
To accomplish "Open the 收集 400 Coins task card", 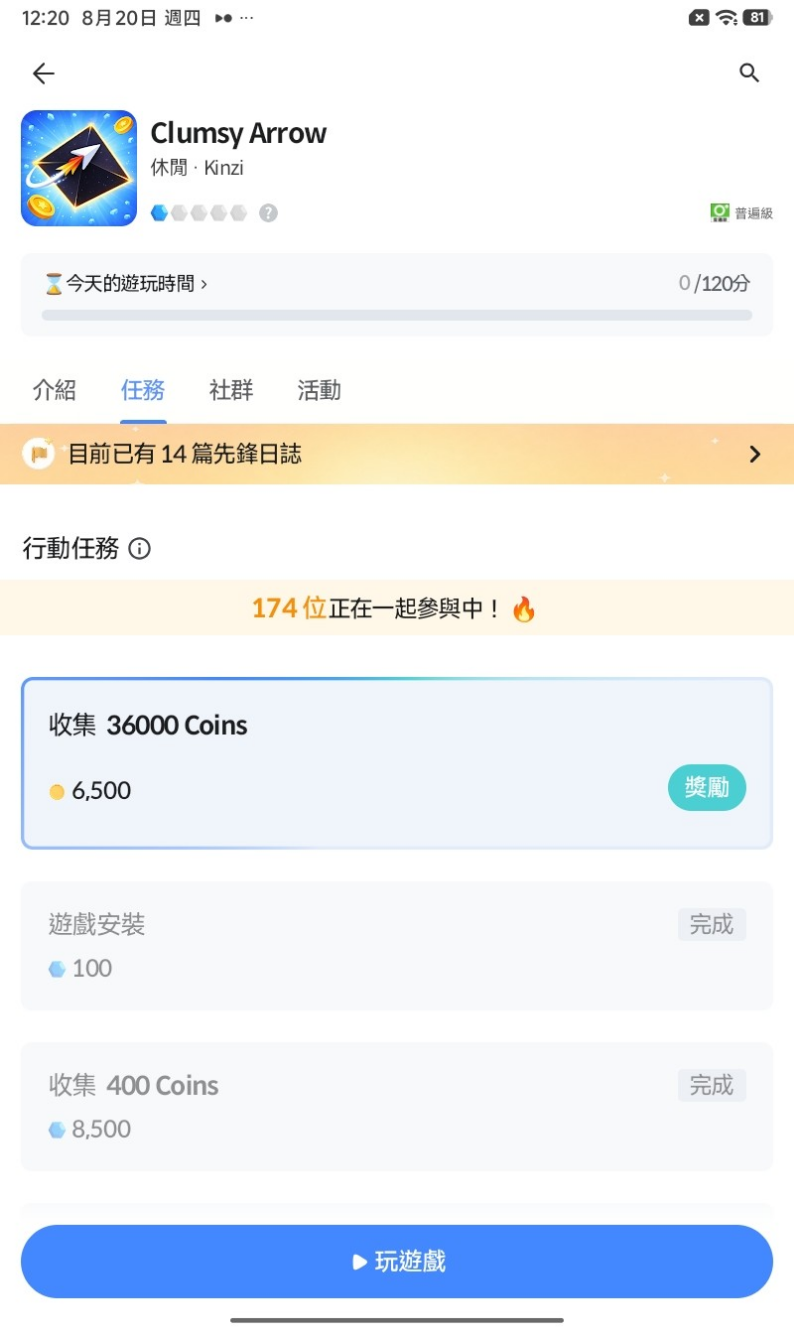I will (x=397, y=1106).
